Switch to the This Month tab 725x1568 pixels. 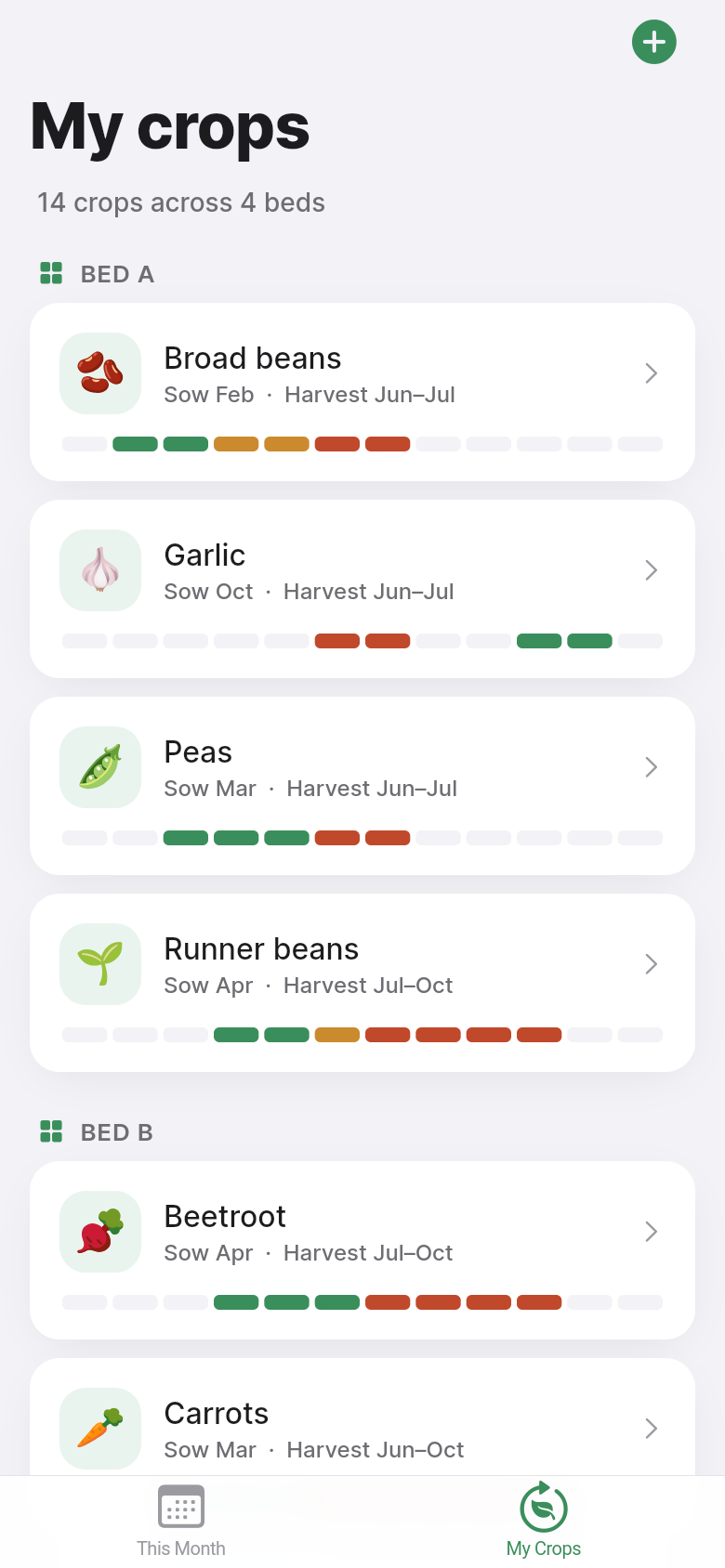pyautogui.click(x=181, y=1522)
